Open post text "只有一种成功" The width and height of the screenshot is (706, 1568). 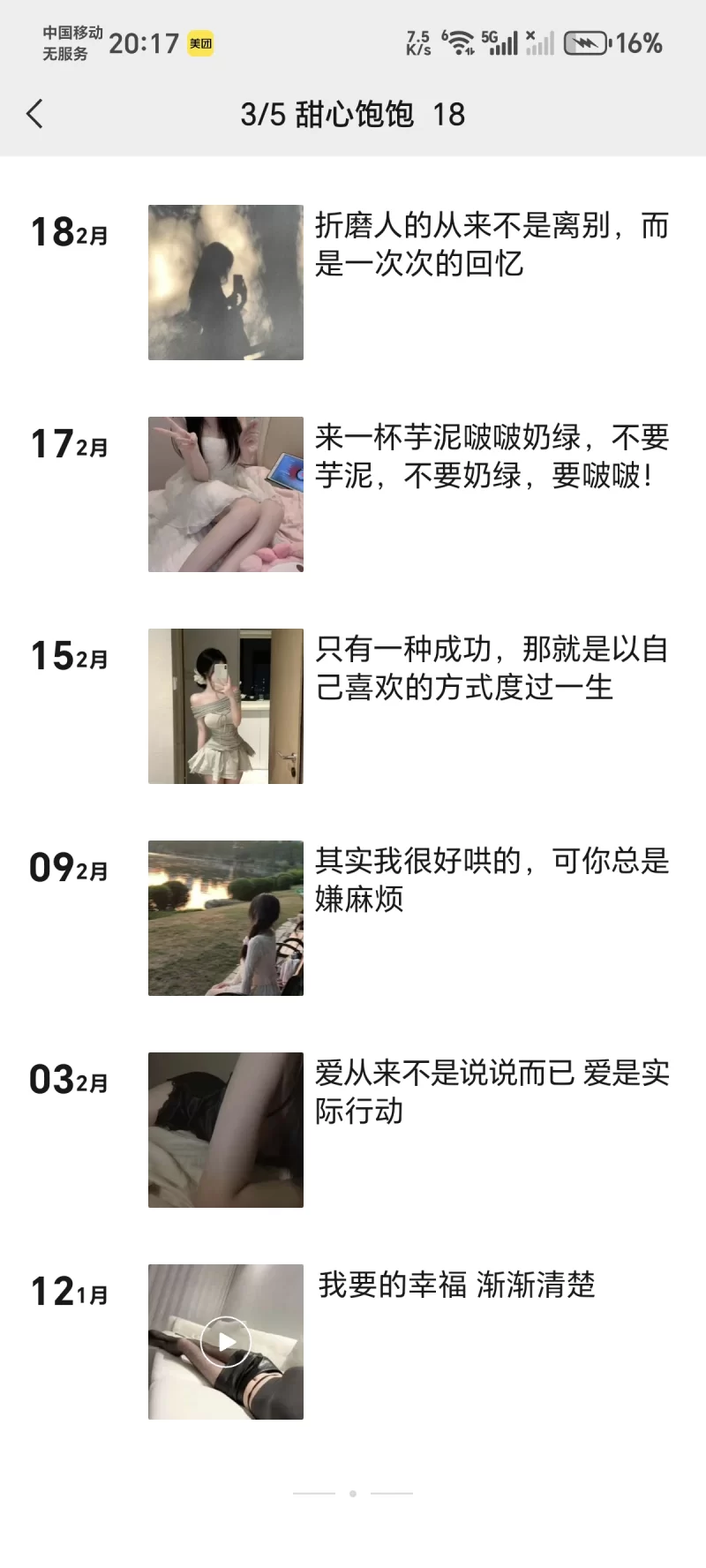click(491, 668)
